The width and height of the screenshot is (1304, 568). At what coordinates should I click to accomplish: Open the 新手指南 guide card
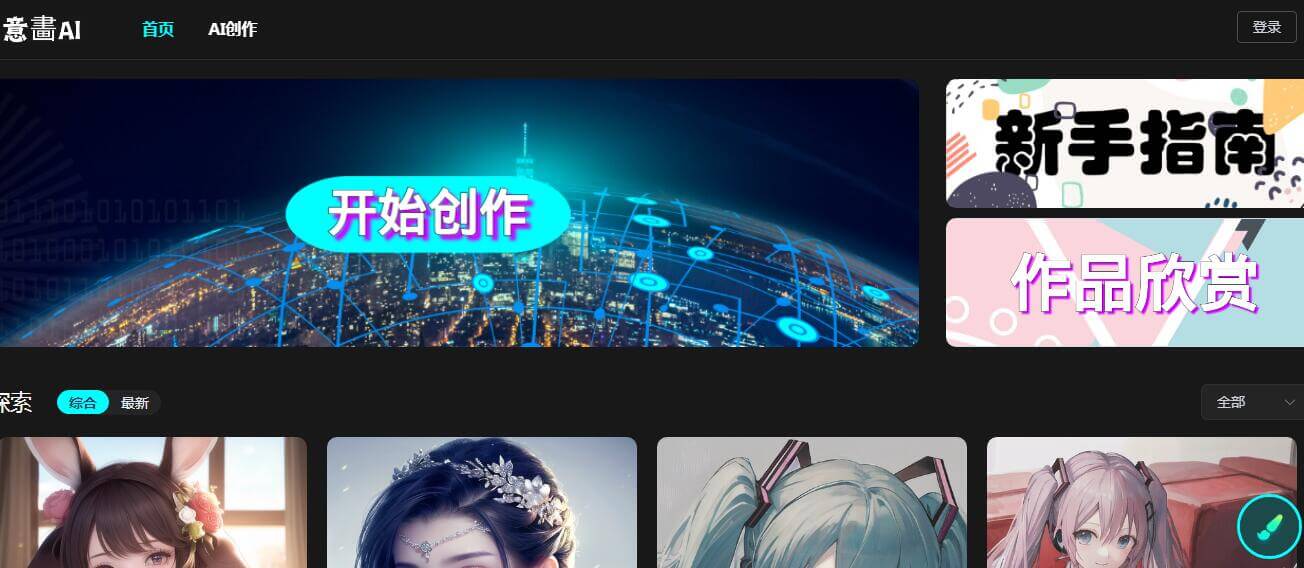point(1124,143)
